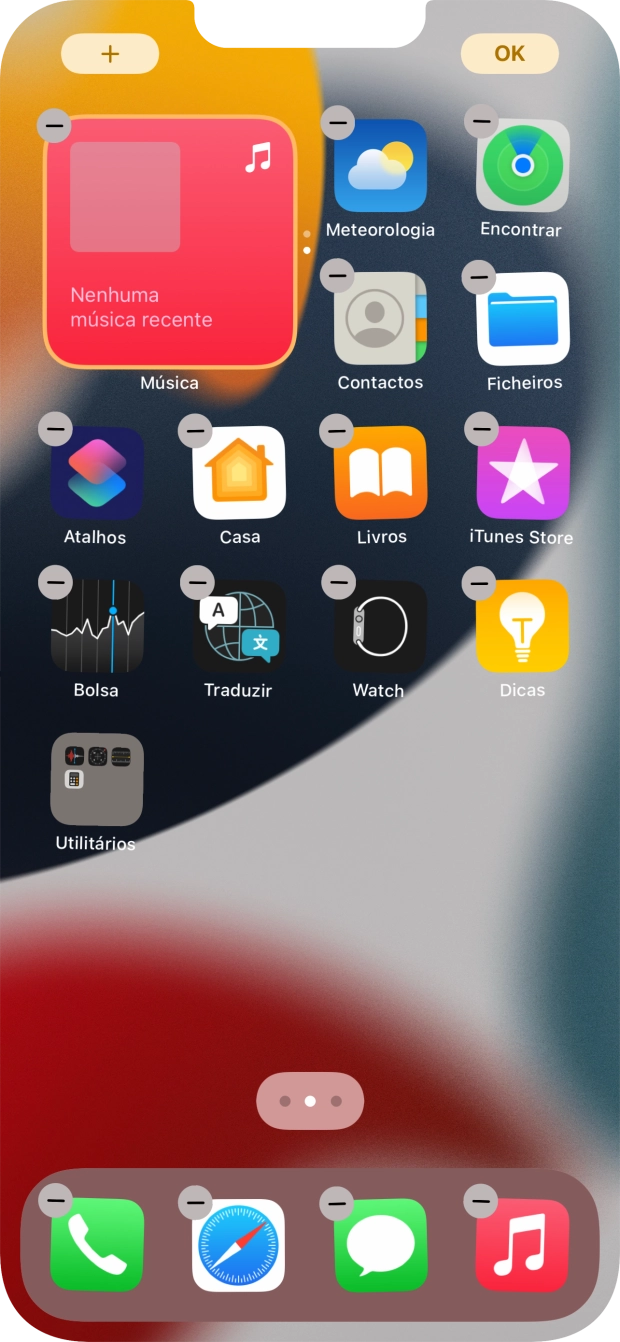Open the Contactos app
The width and height of the screenshot is (620, 1342).
[380, 319]
